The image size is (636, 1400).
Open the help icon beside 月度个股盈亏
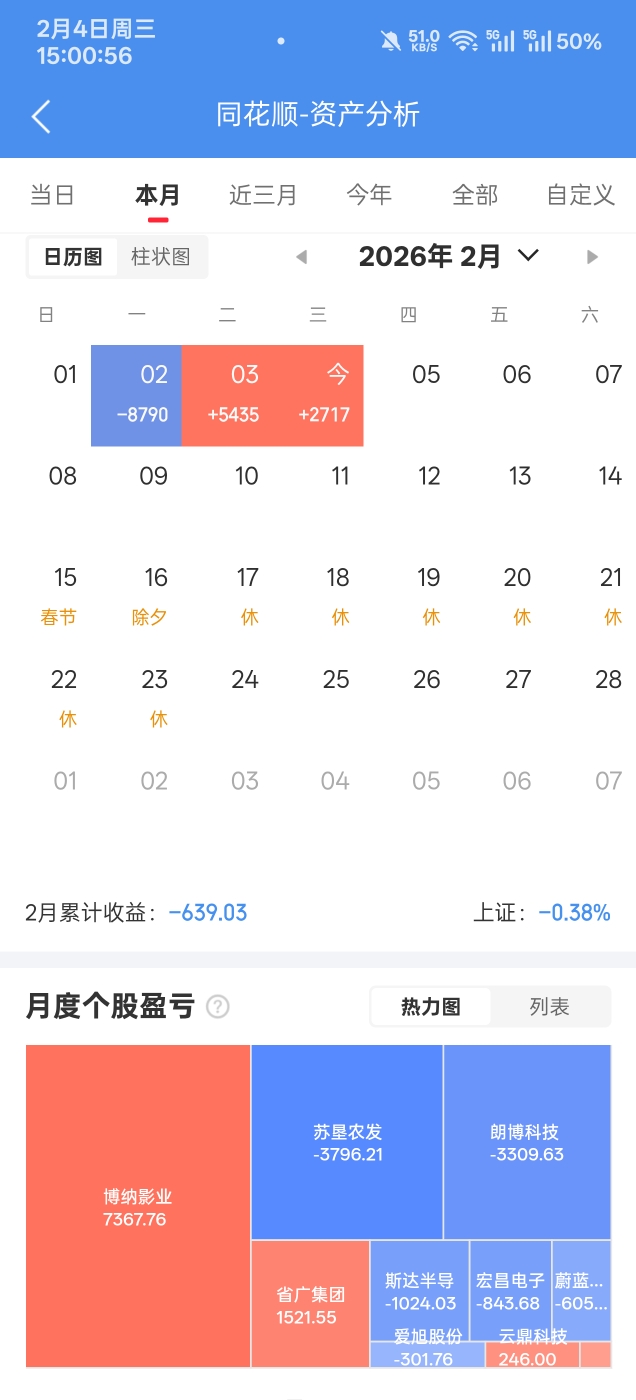(217, 1007)
